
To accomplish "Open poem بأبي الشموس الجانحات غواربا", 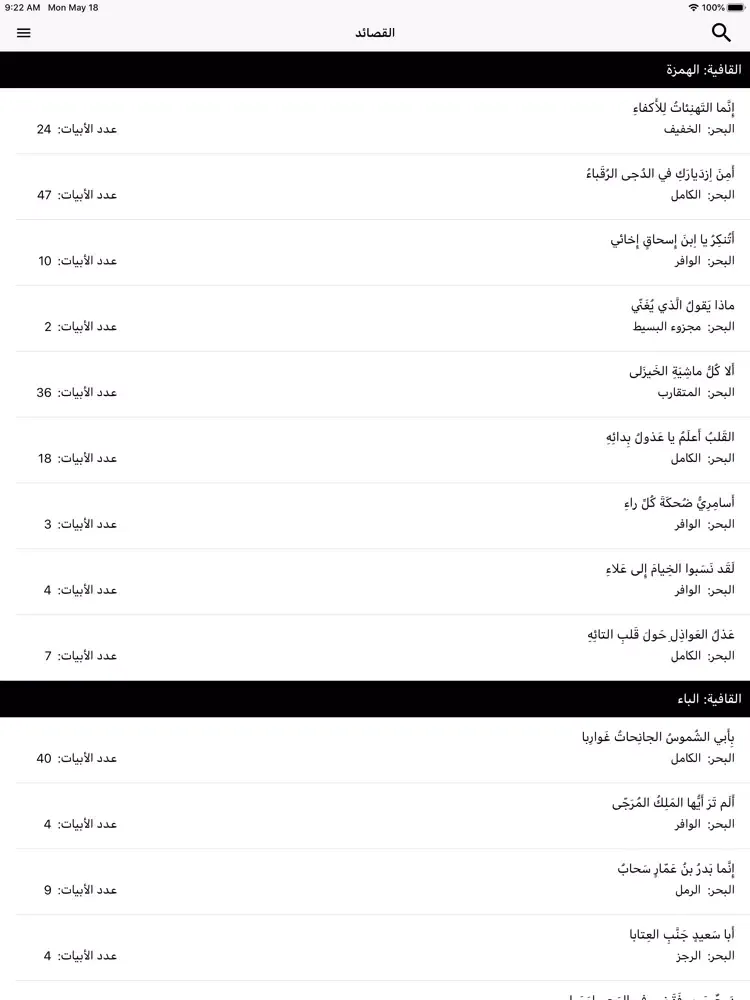I will (375, 749).
